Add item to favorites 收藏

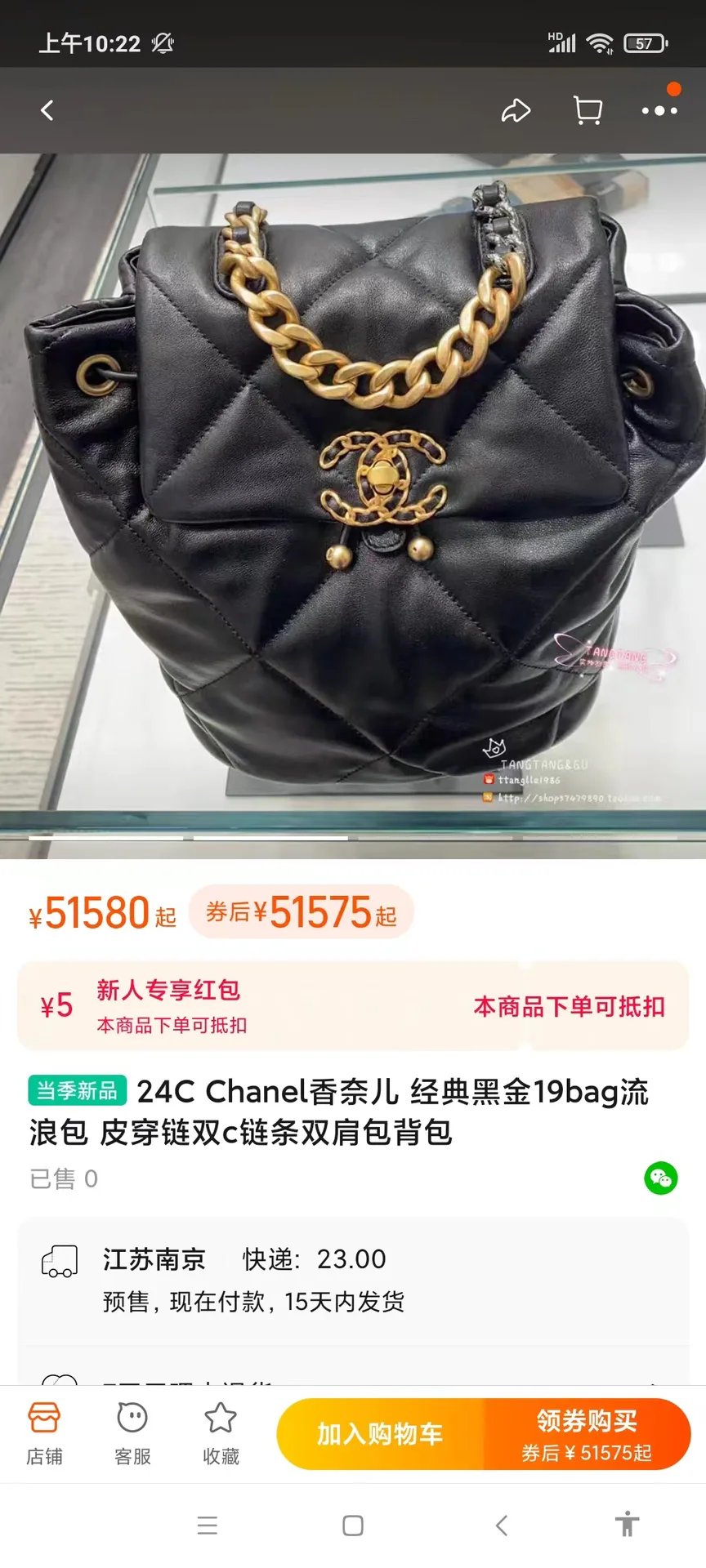click(x=221, y=1433)
